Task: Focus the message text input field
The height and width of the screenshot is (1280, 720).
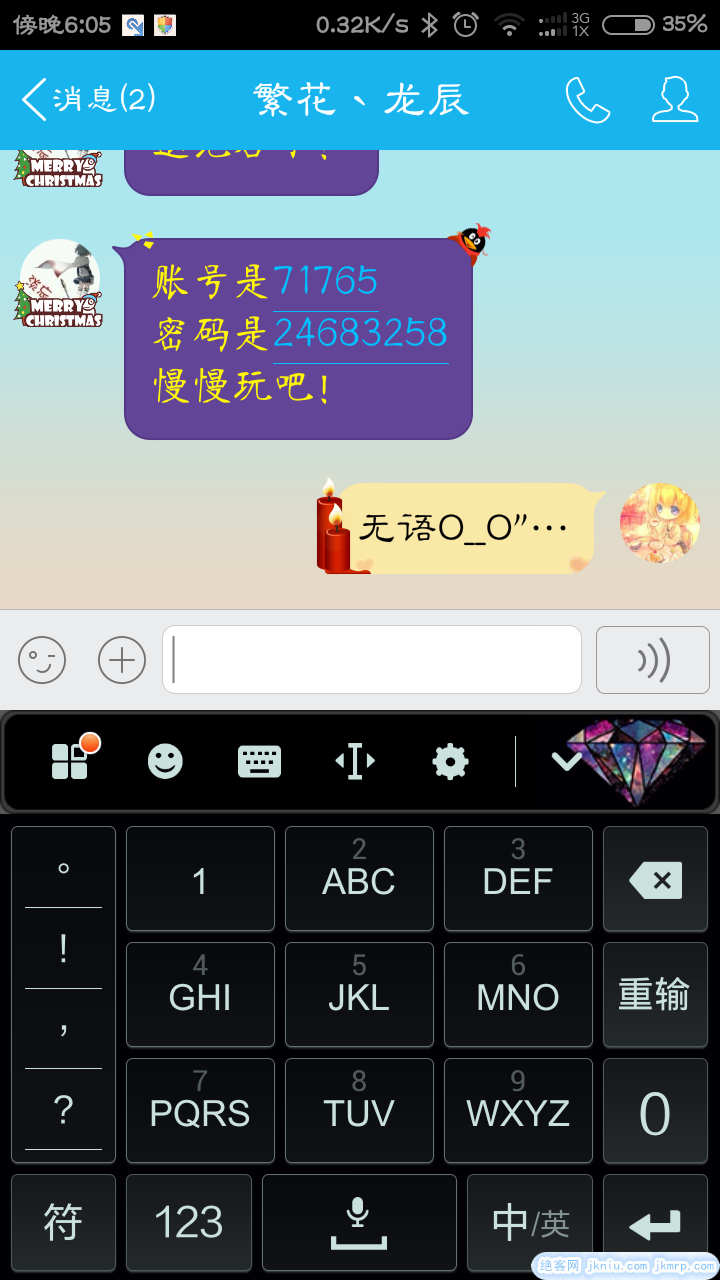Action: (x=372, y=660)
